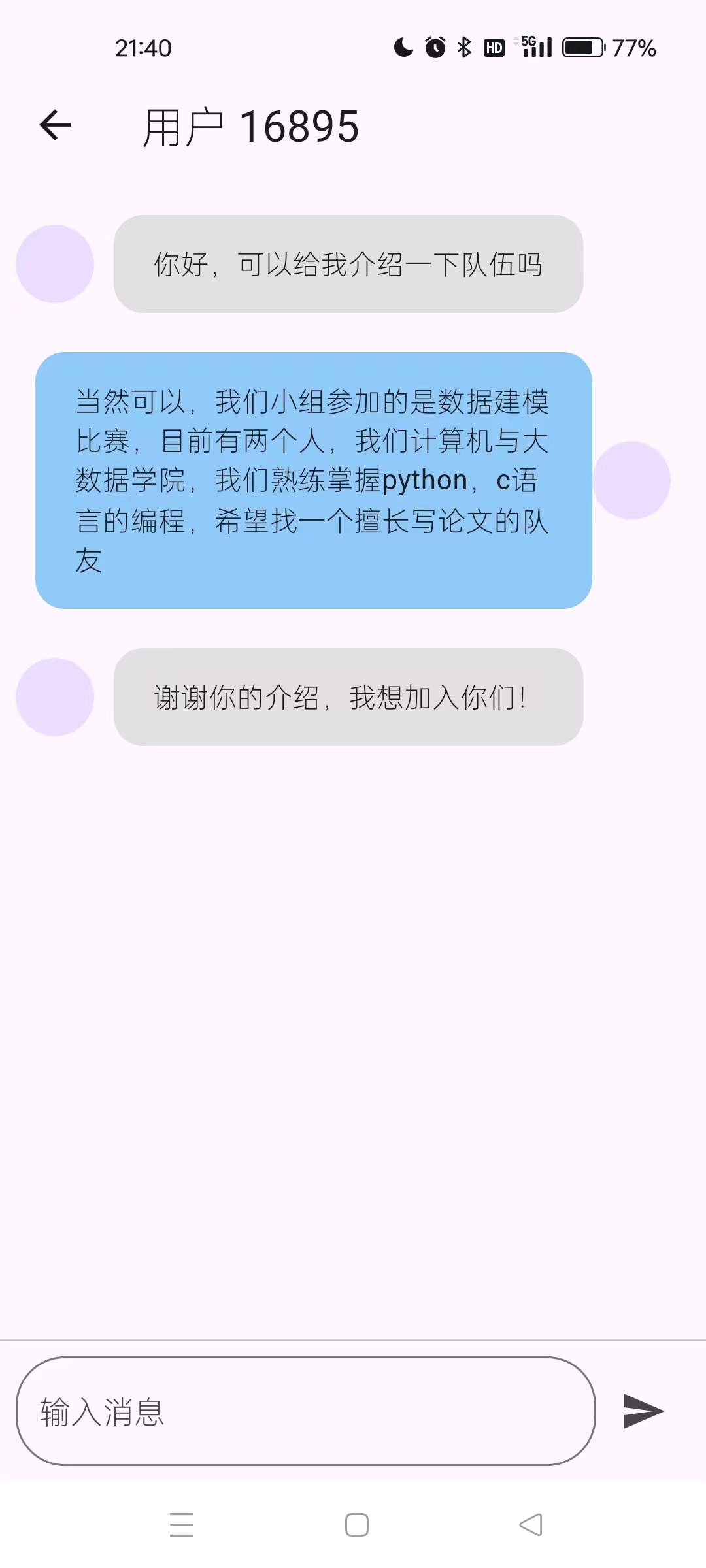Go back from the 用户 16895 chat
Viewport: 706px width, 1568px height.
(55, 125)
